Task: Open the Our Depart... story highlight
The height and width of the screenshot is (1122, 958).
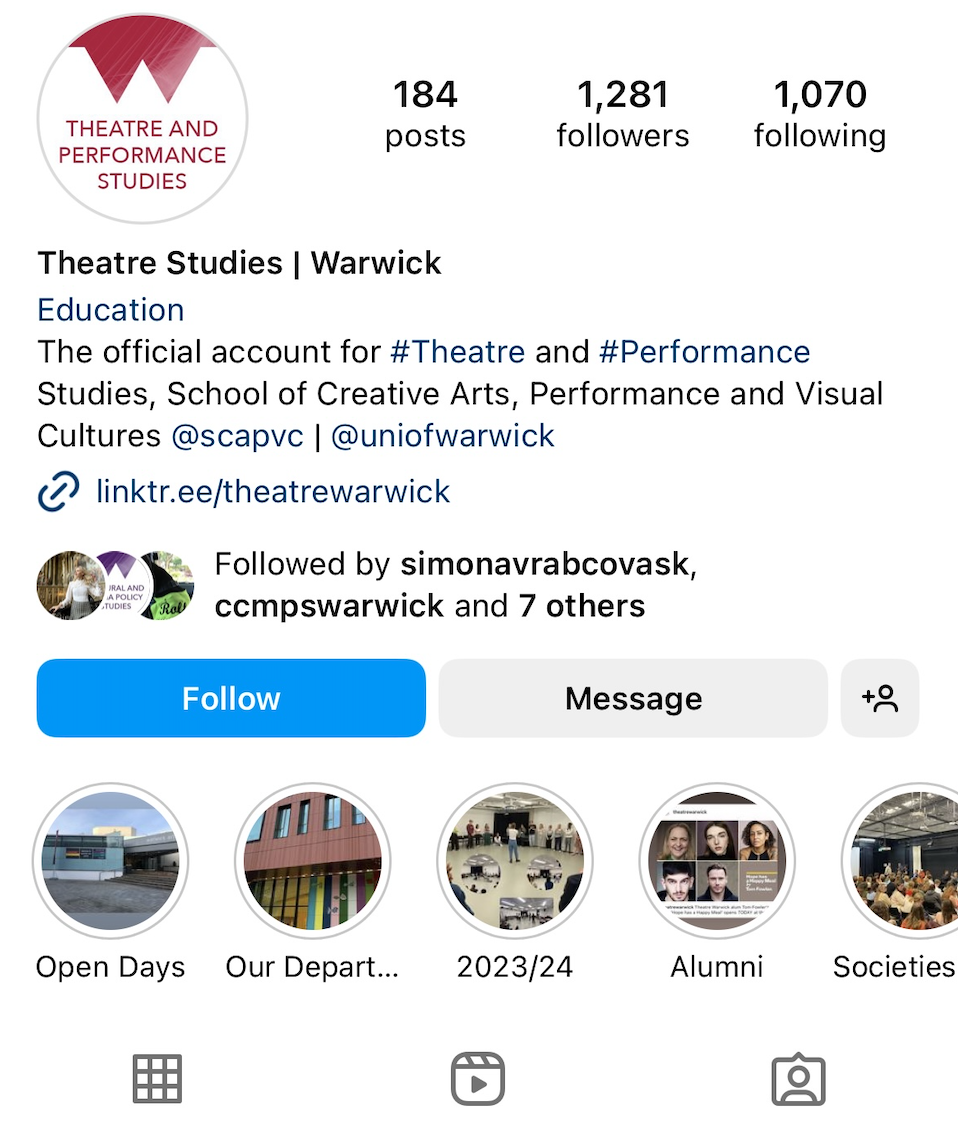Action: click(x=313, y=861)
